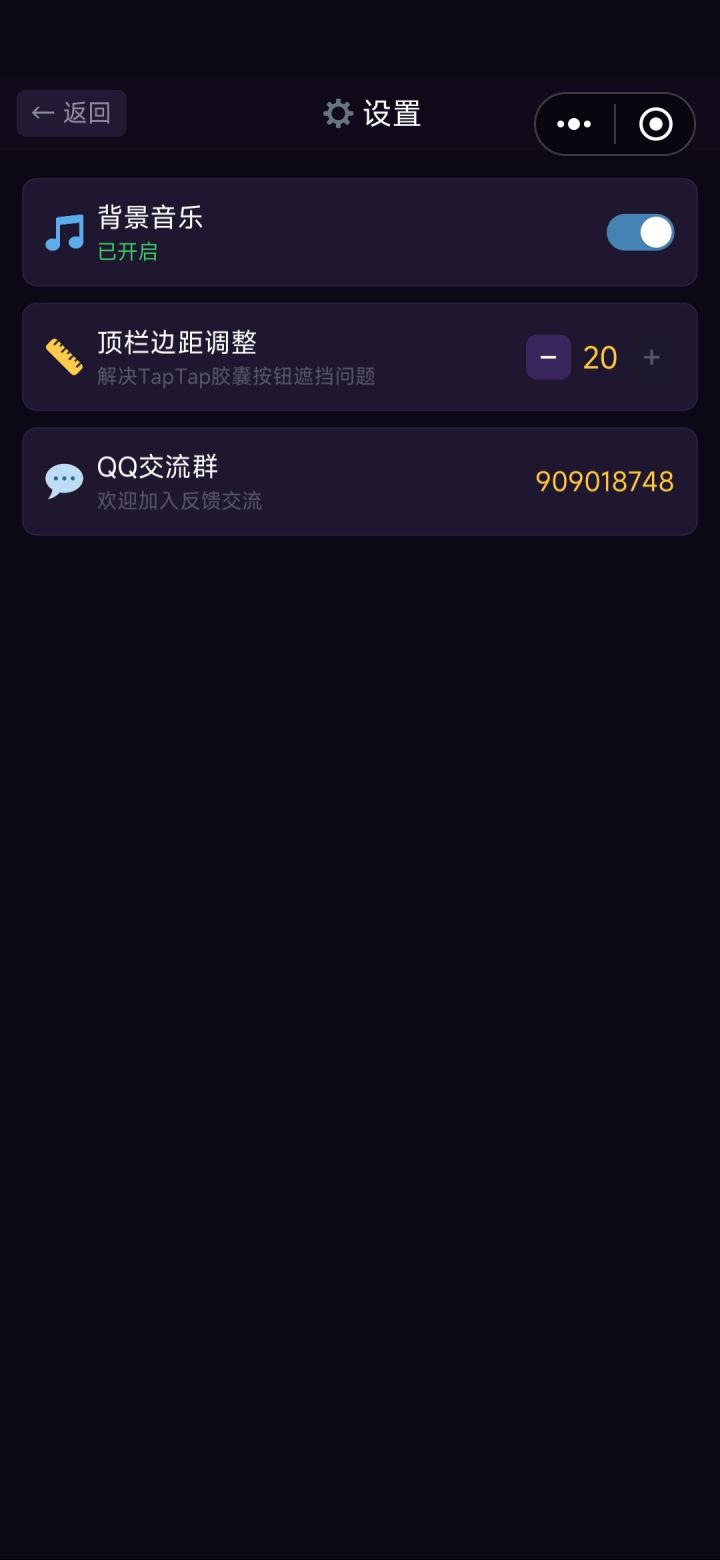The image size is (720, 1560).
Task: Click the QQ group number 909018748
Action: tap(603, 481)
